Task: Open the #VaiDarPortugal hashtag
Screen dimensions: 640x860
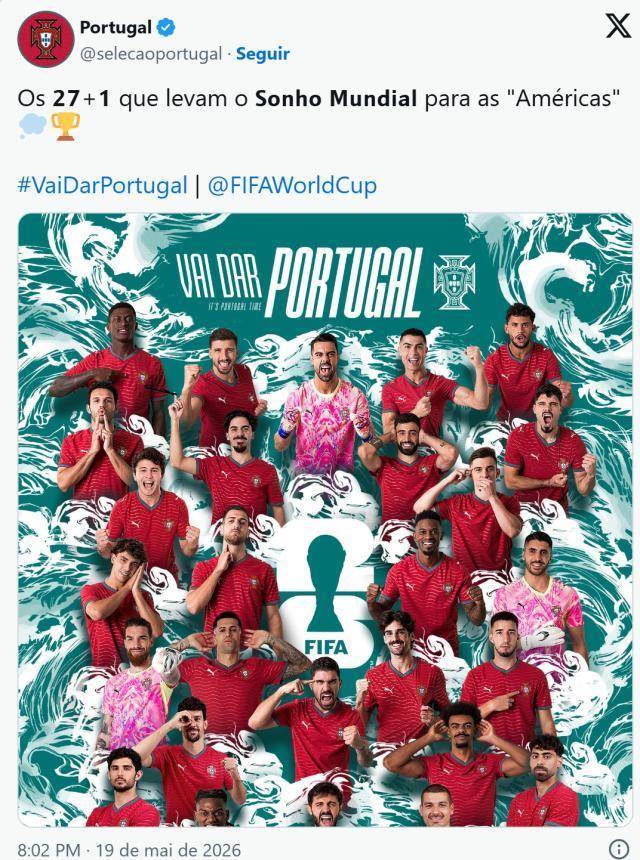Action: tap(103, 185)
